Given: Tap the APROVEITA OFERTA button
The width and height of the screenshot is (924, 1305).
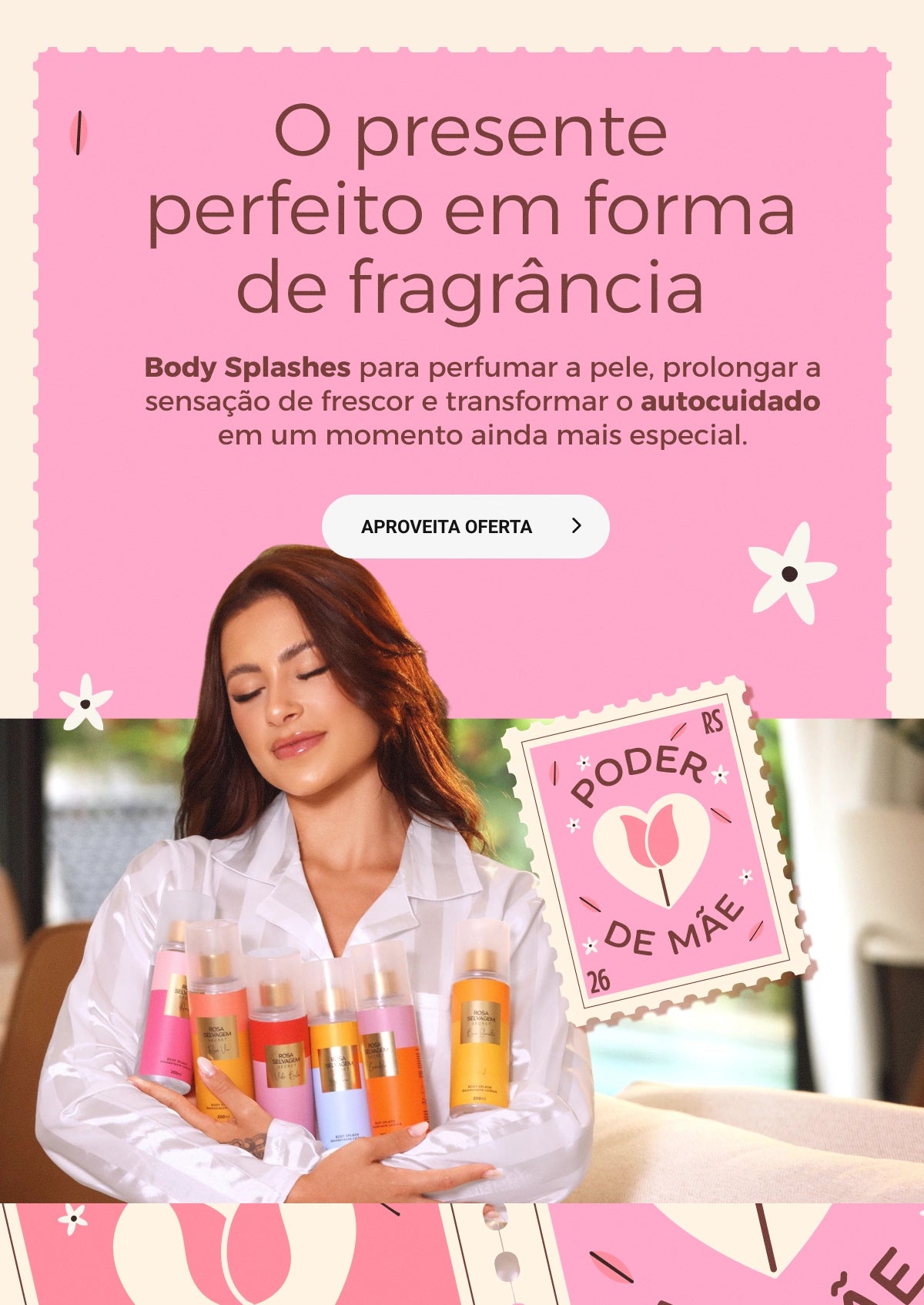Looking at the screenshot, I should (465, 527).
